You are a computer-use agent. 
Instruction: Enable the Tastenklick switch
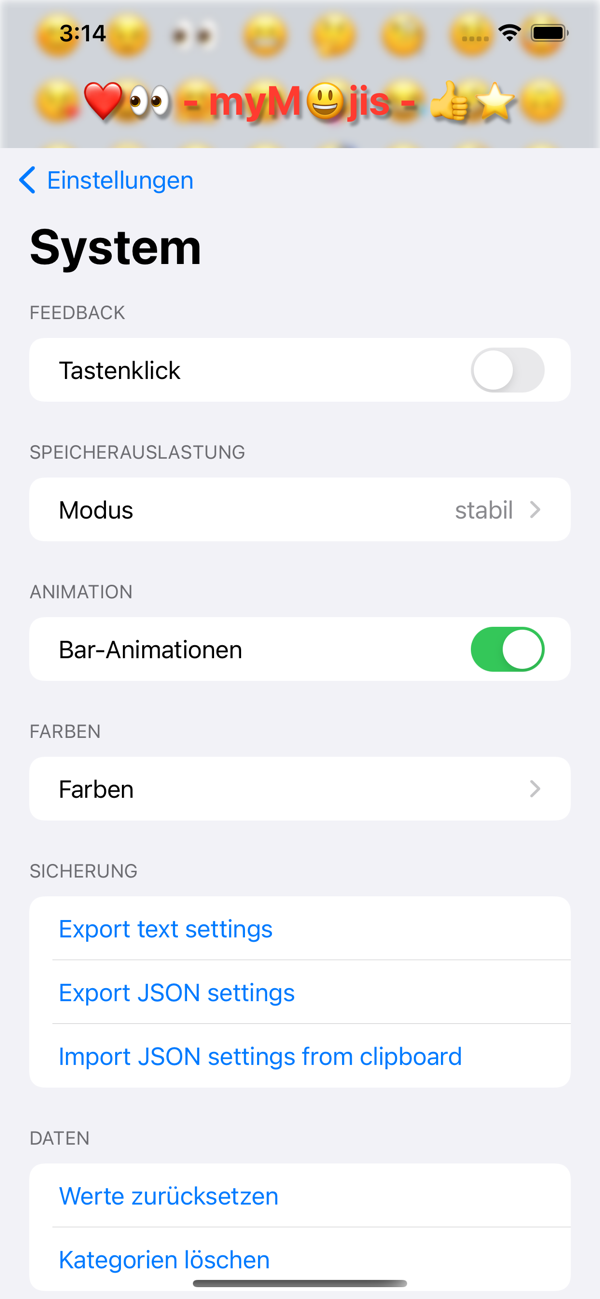click(x=508, y=370)
